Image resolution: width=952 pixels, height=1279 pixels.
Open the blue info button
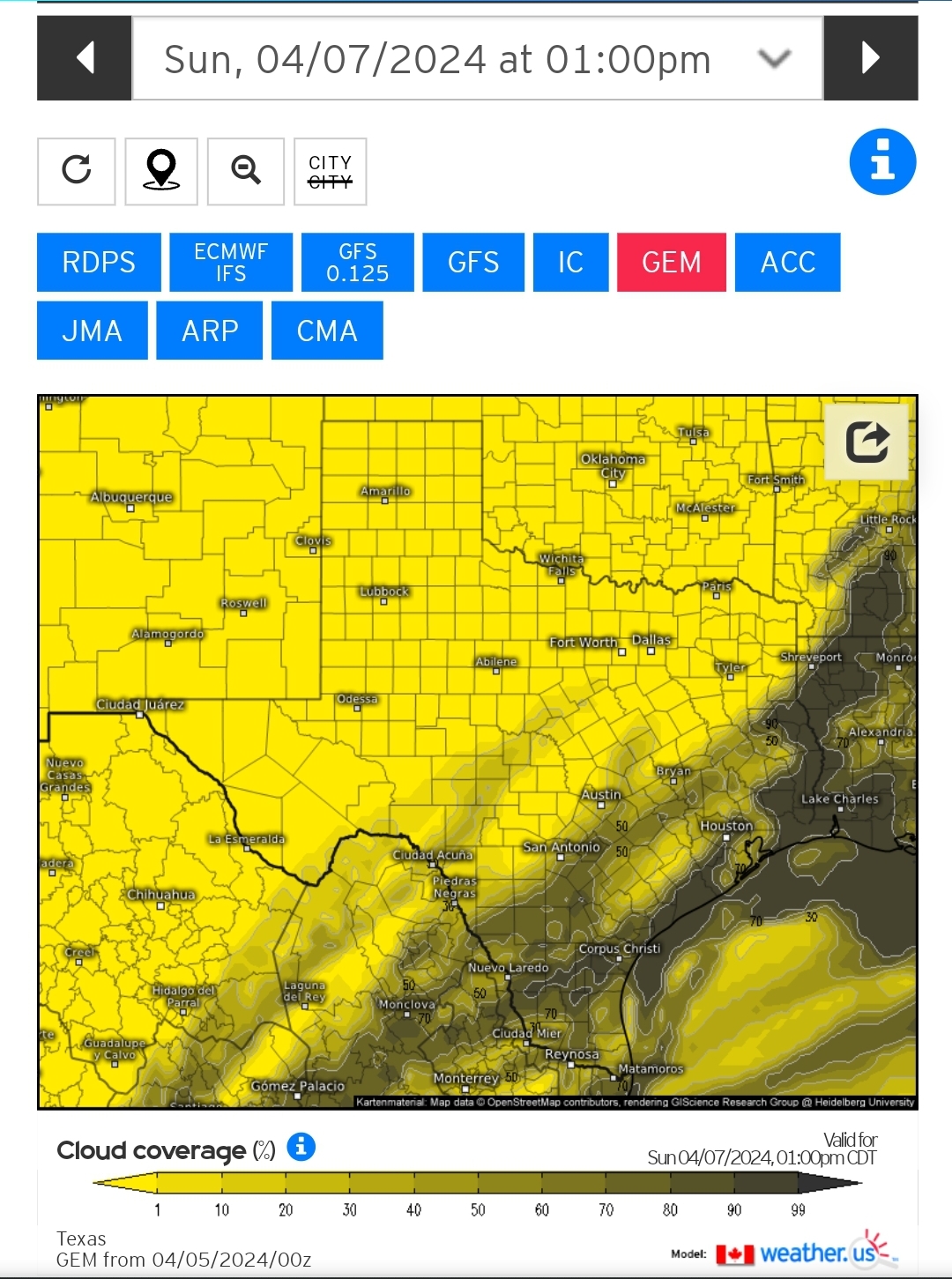pyautogui.click(x=882, y=162)
